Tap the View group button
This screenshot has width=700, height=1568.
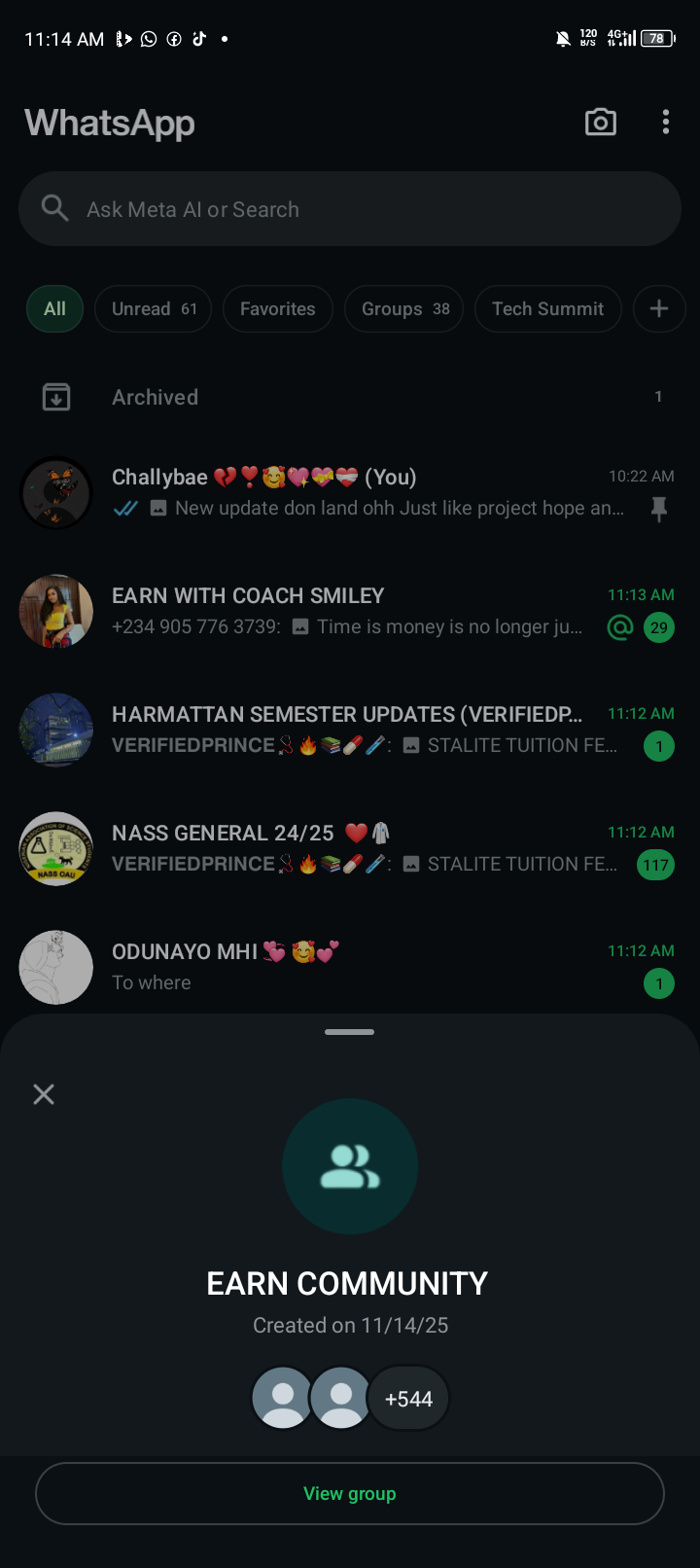pyautogui.click(x=350, y=1493)
